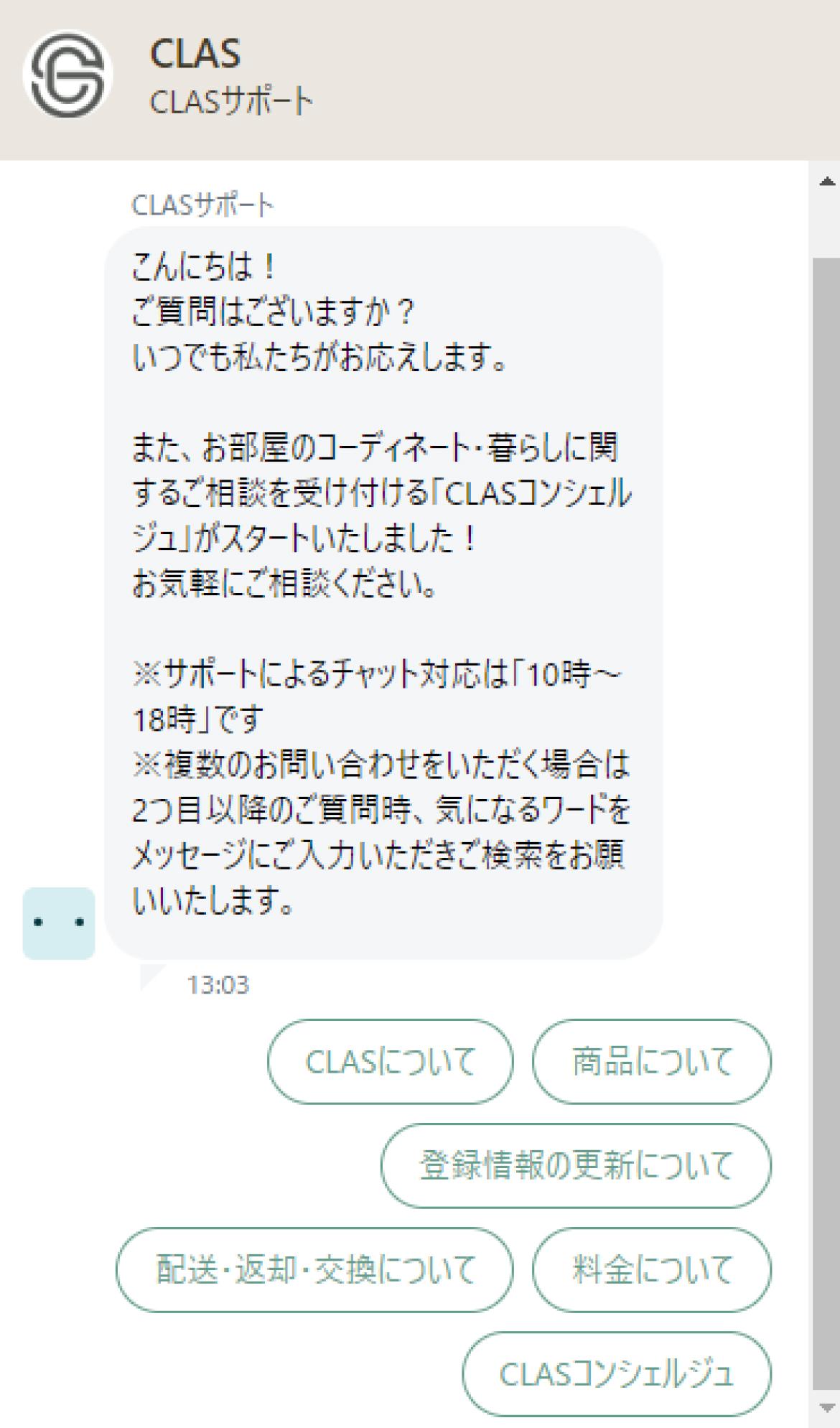Tap the scrollbar's down arrow
The width and height of the screenshot is (840, 1428).
tap(826, 1407)
